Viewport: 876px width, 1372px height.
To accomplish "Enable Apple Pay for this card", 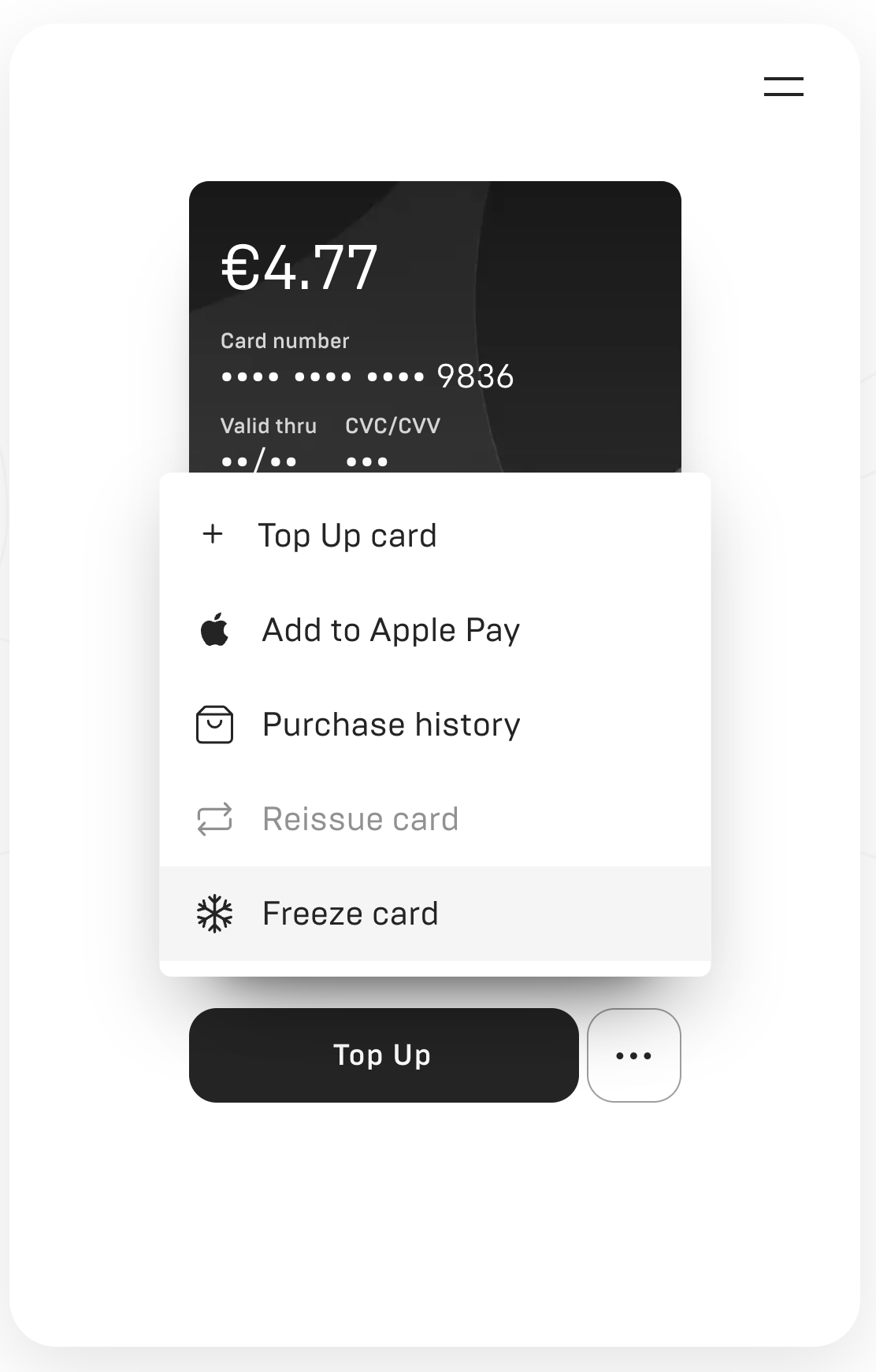I will pyautogui.click(x=391, y=629).
